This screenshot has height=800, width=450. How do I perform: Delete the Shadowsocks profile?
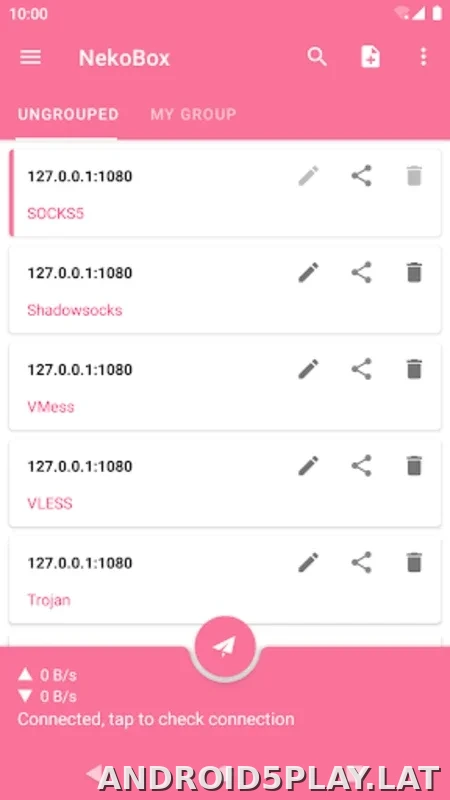coord(414,272)
